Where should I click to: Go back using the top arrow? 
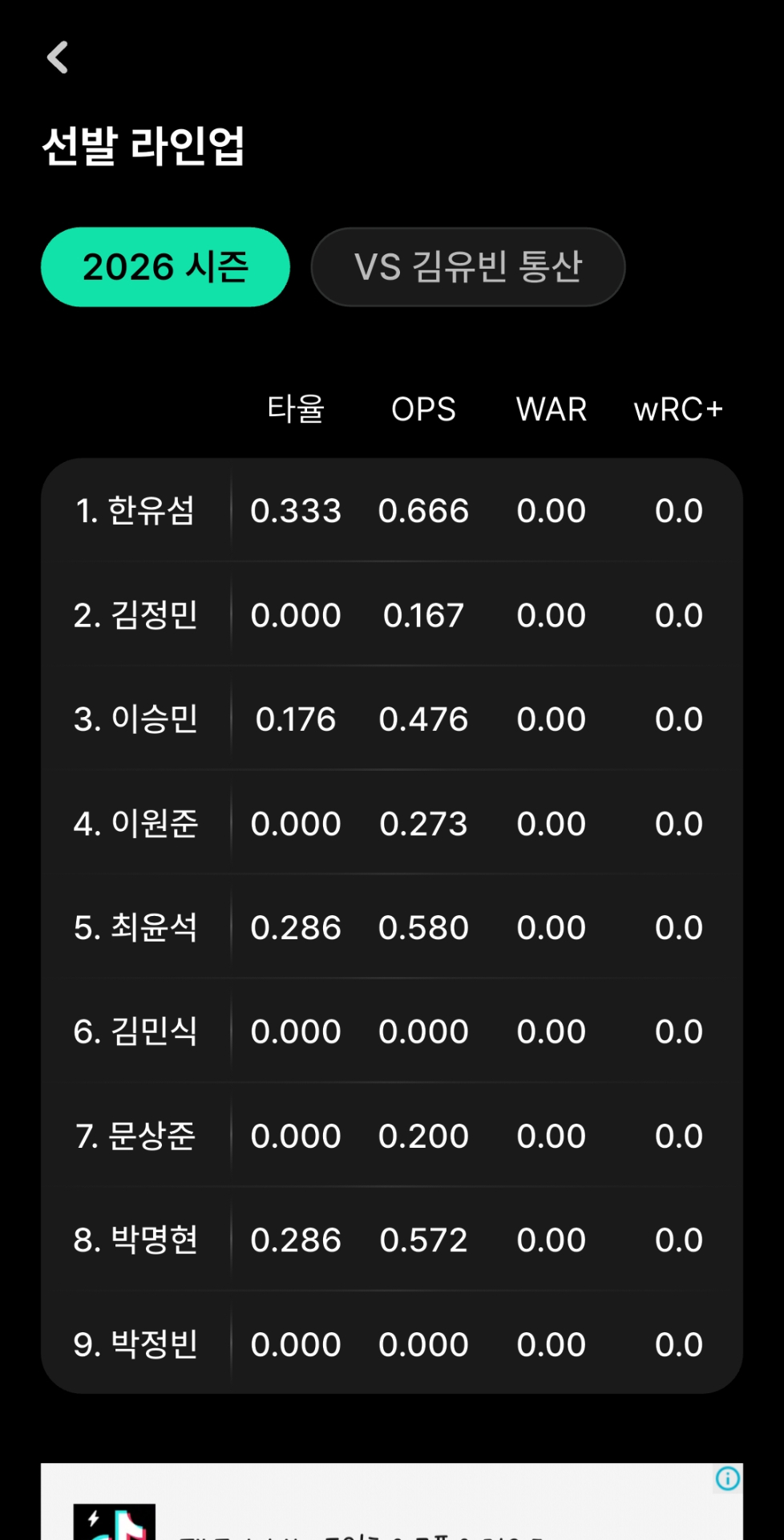pyautogui.click(x=58, y=58)
